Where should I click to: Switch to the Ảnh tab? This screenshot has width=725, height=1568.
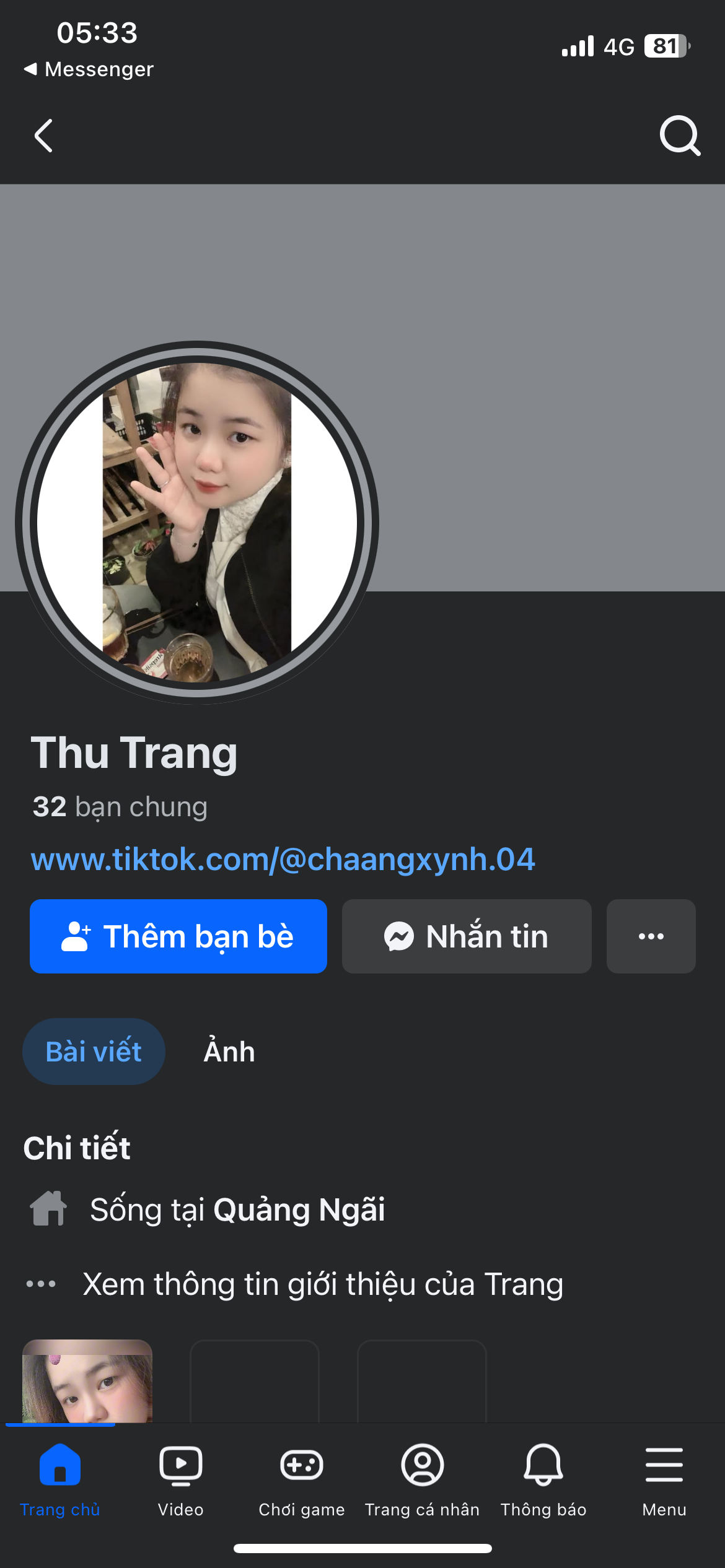[229, 1052]
